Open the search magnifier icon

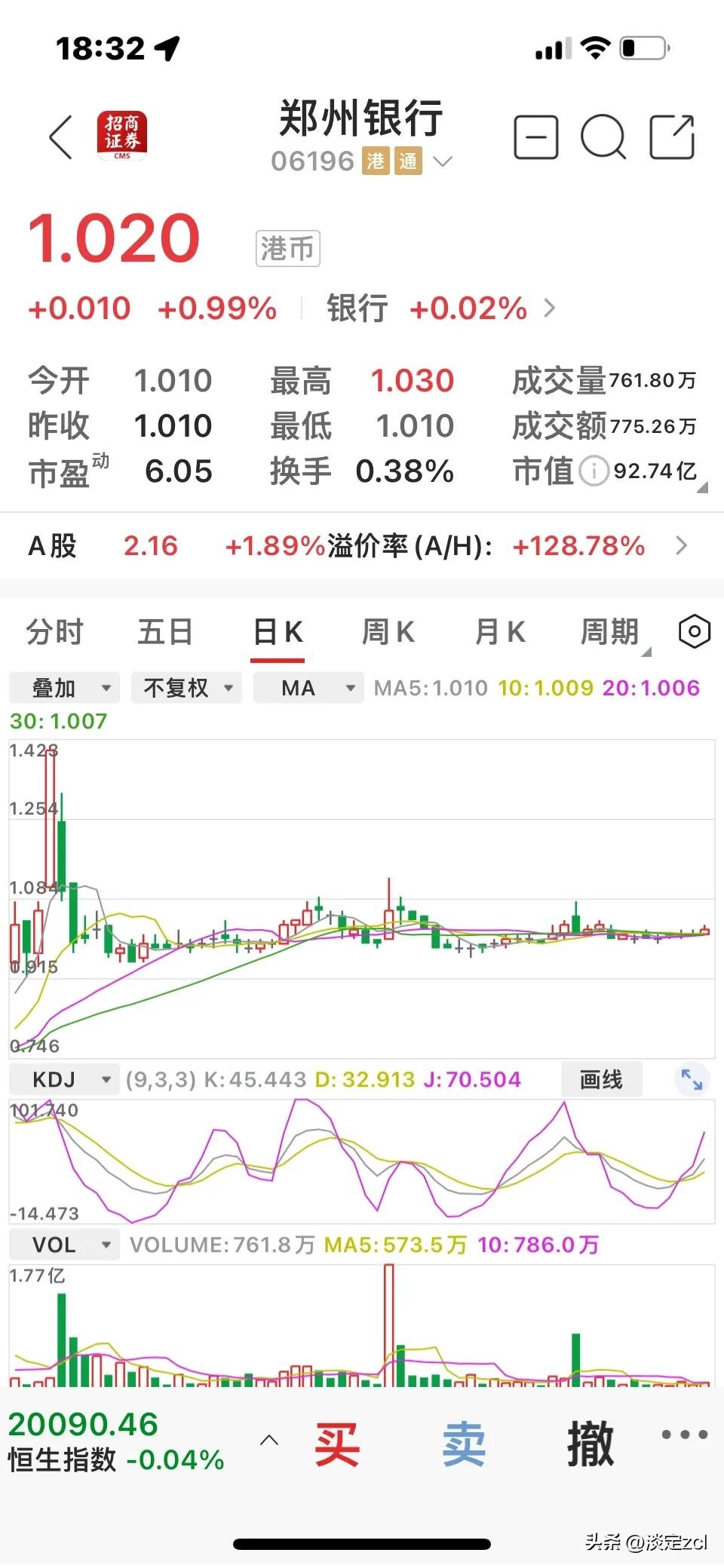(x=603, y=137)
